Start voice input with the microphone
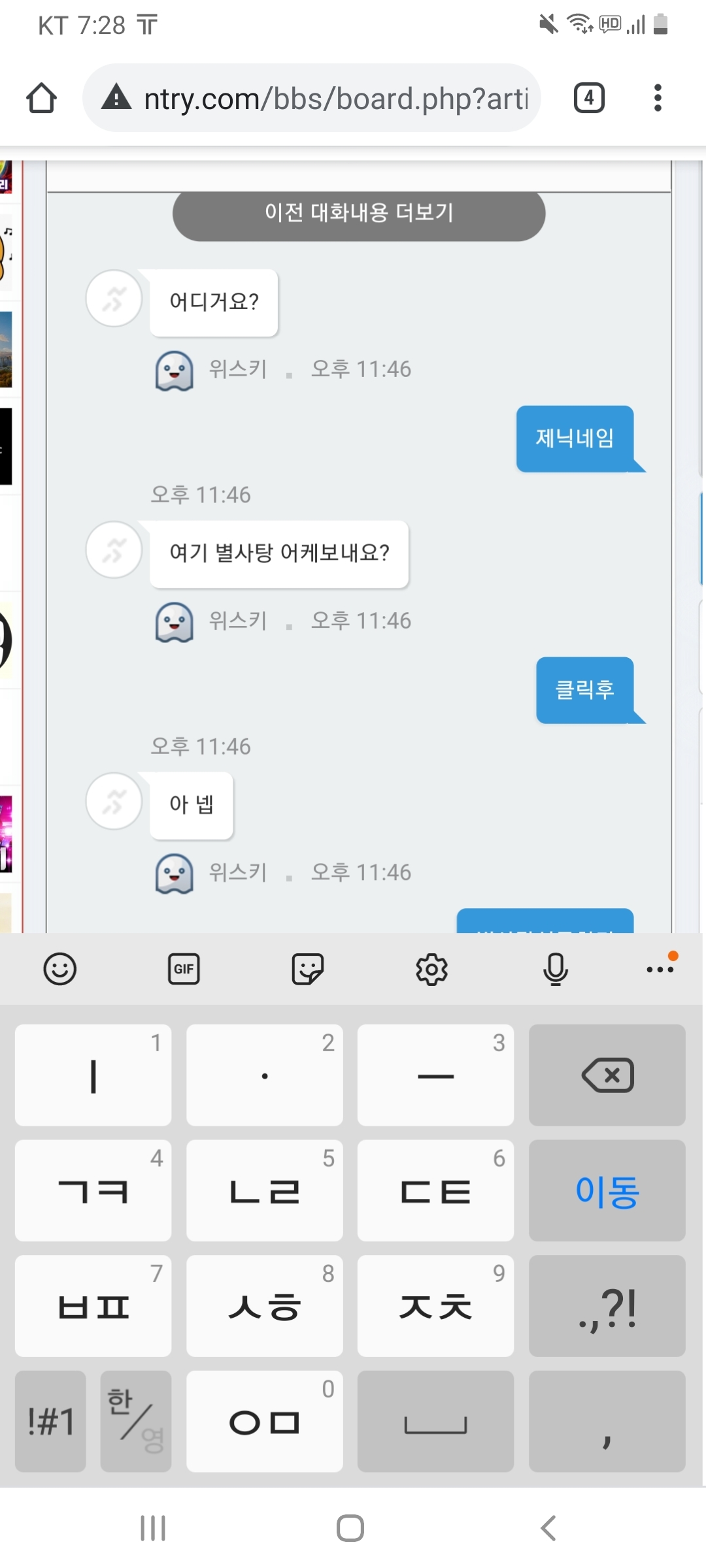 tap(555, 969)
